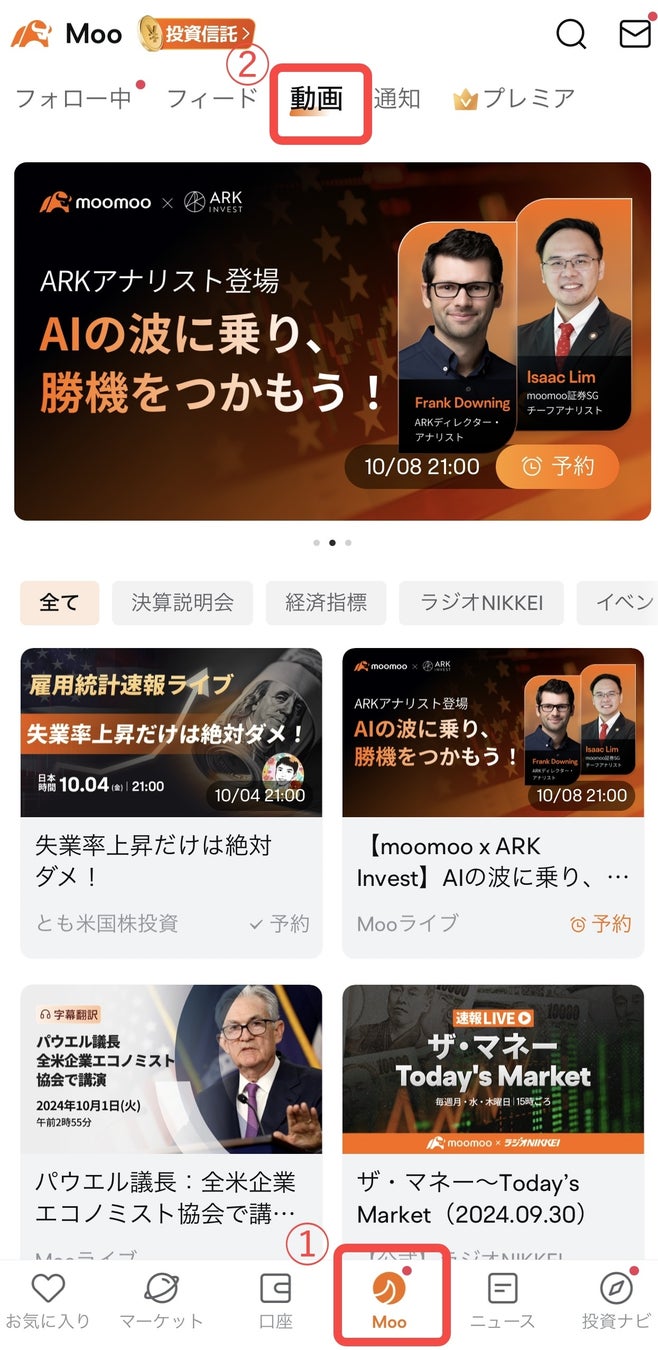The height and width of the screenshot is (1350, 658).
Task: Switch to the フォロー中 tab
Action: tap(75, 98)
